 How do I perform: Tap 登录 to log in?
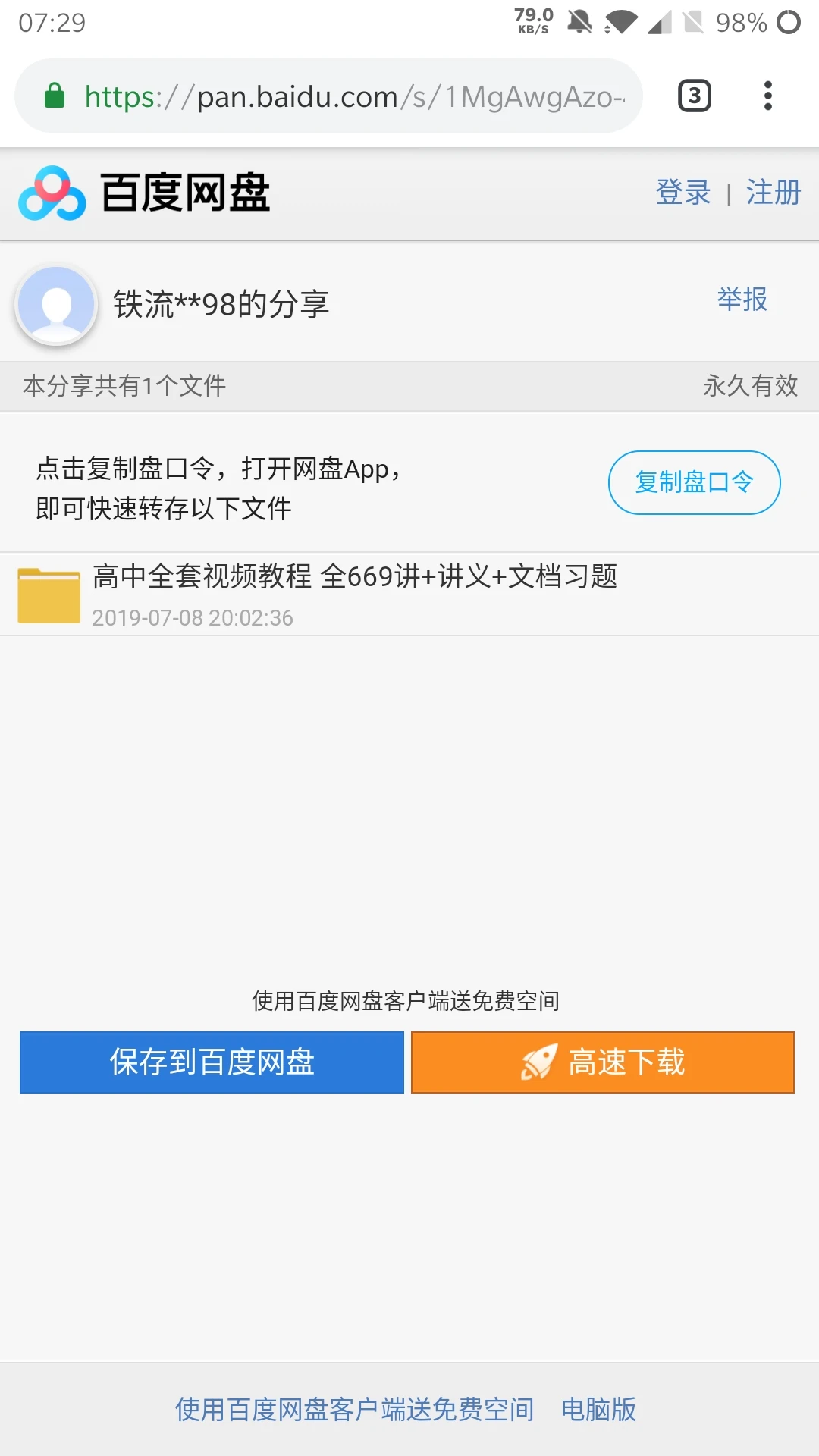pos(683,193)
